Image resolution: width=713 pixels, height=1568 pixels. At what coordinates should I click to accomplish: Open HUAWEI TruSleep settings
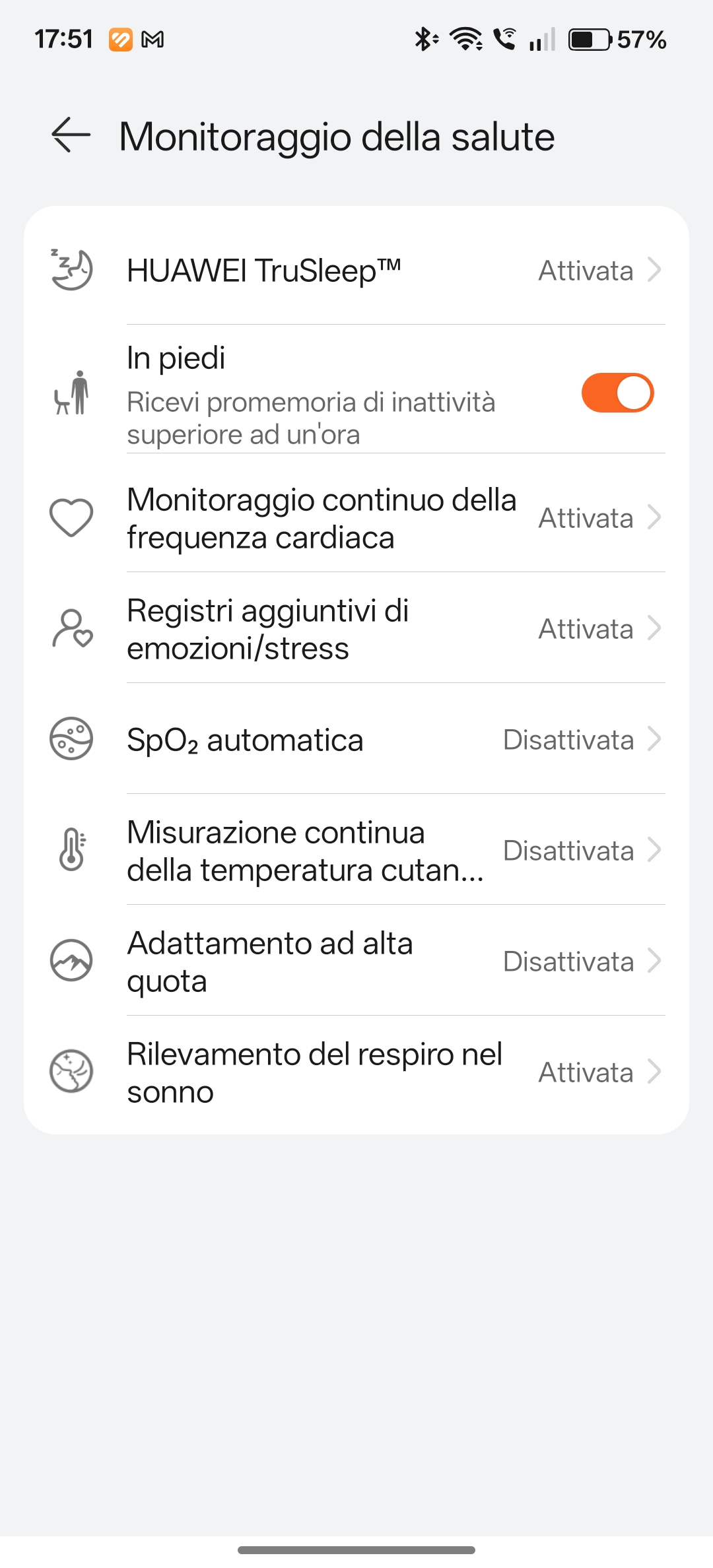point(356,271)
